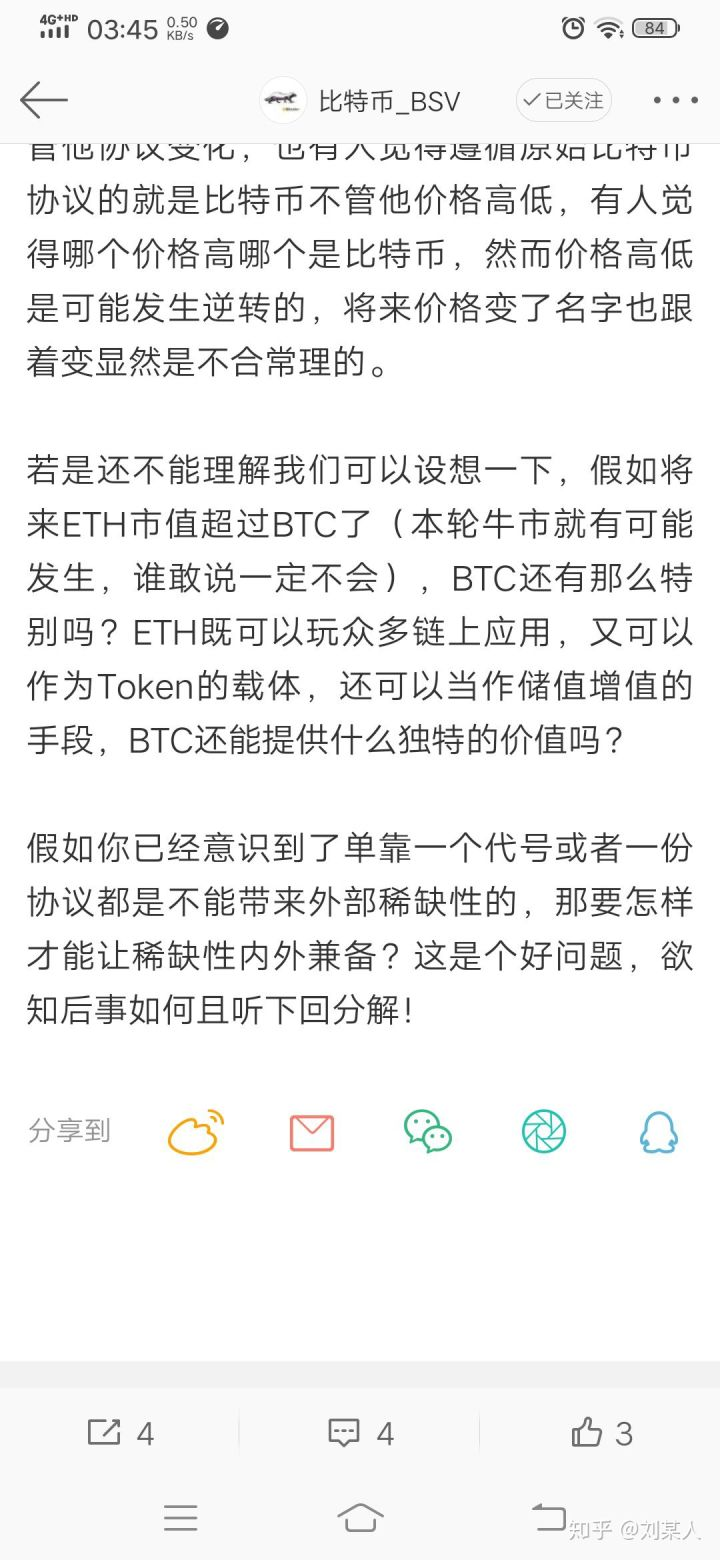Share to Weibo
Image resolution: width=720 pixels, height=1560 pixels.
click(195, 1132)
